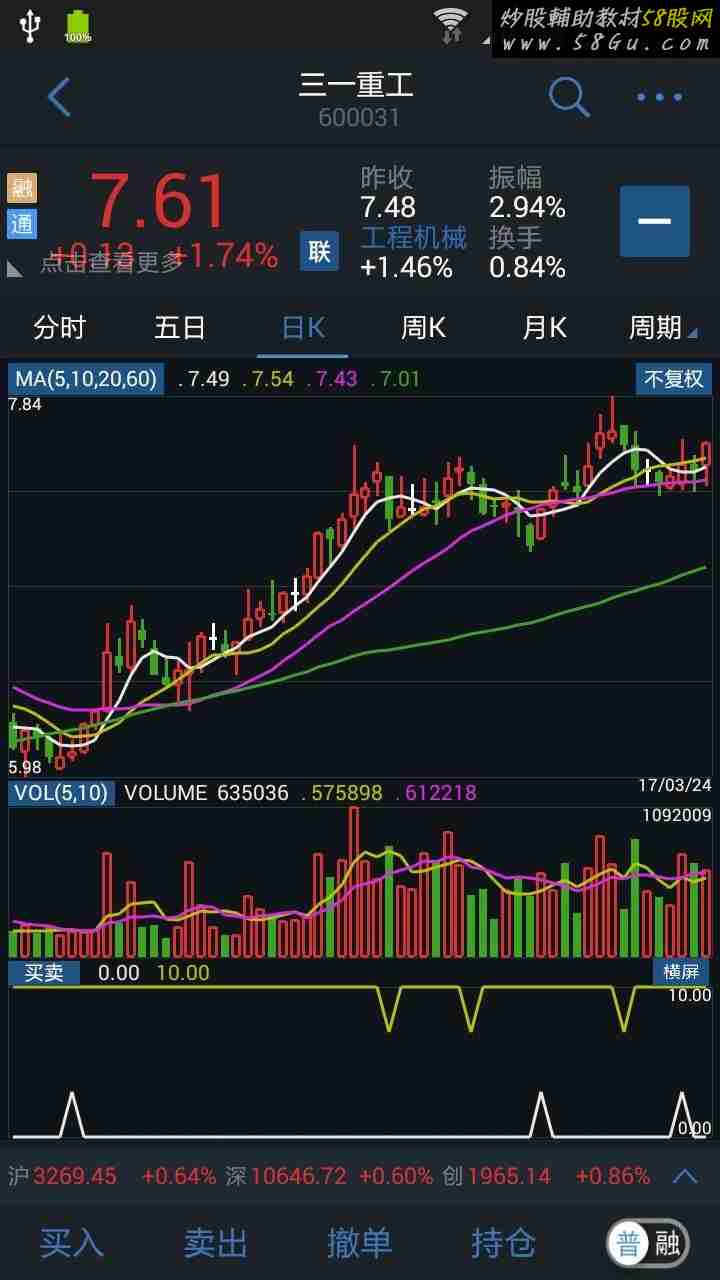Tap 买入 to buy the stock
This screenshot has height=1280, width=720.
click(x=72, y=1243)
